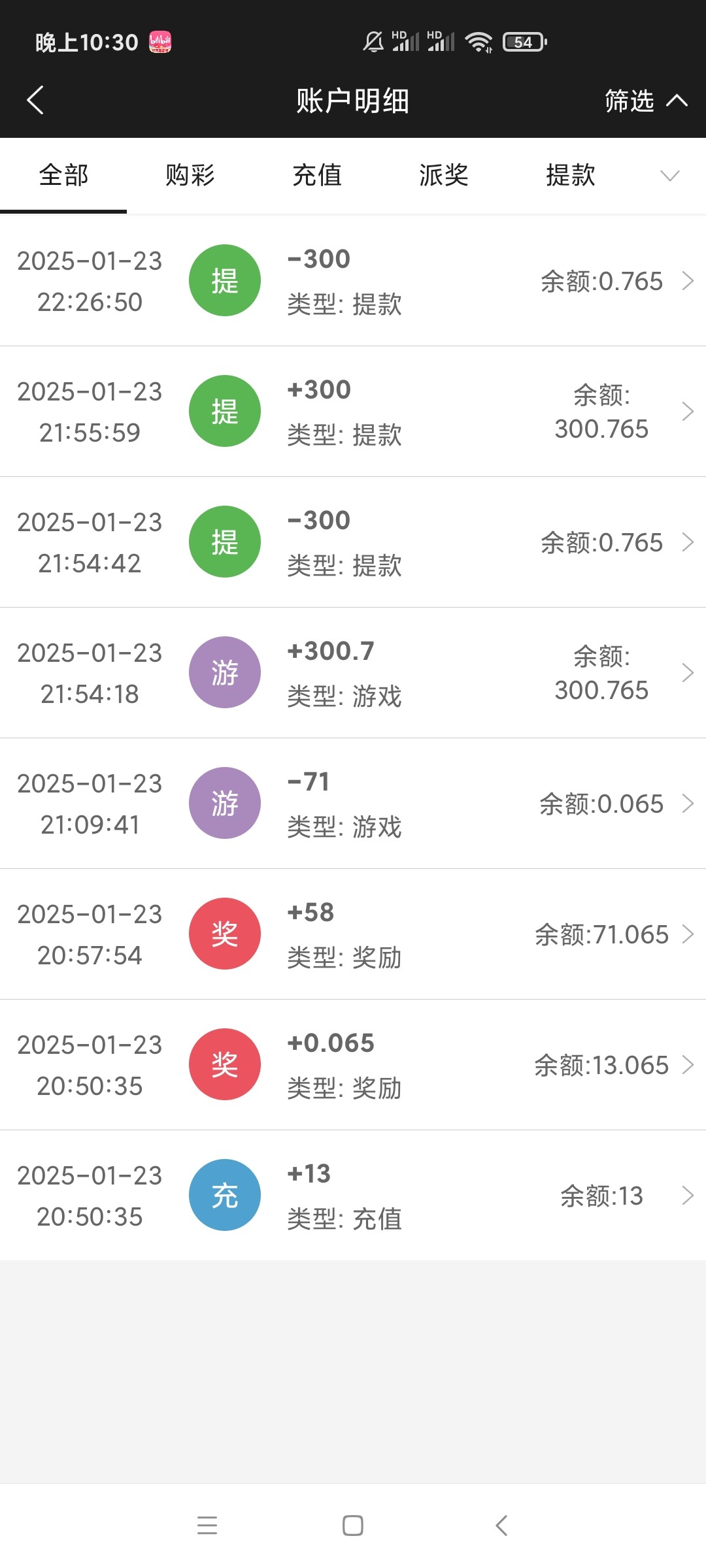The width and height of the screenshot is (706, 1568).
Task: Open the 21:55:59 +300 提款 record
Action: [353, 412]
